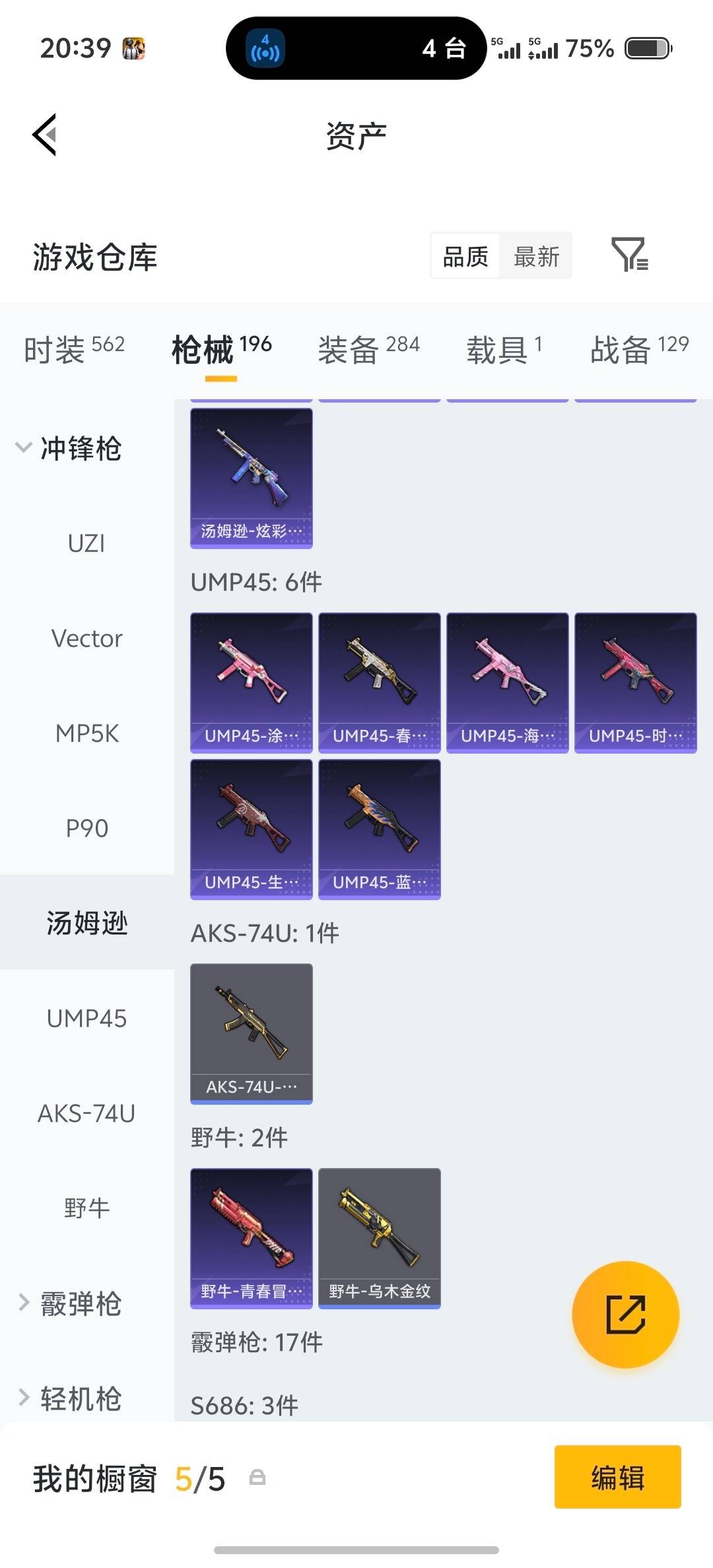Tap the back arrow to leave 资产 page
The height and width of the screenshot is (1568, 713).
[44, 135]
